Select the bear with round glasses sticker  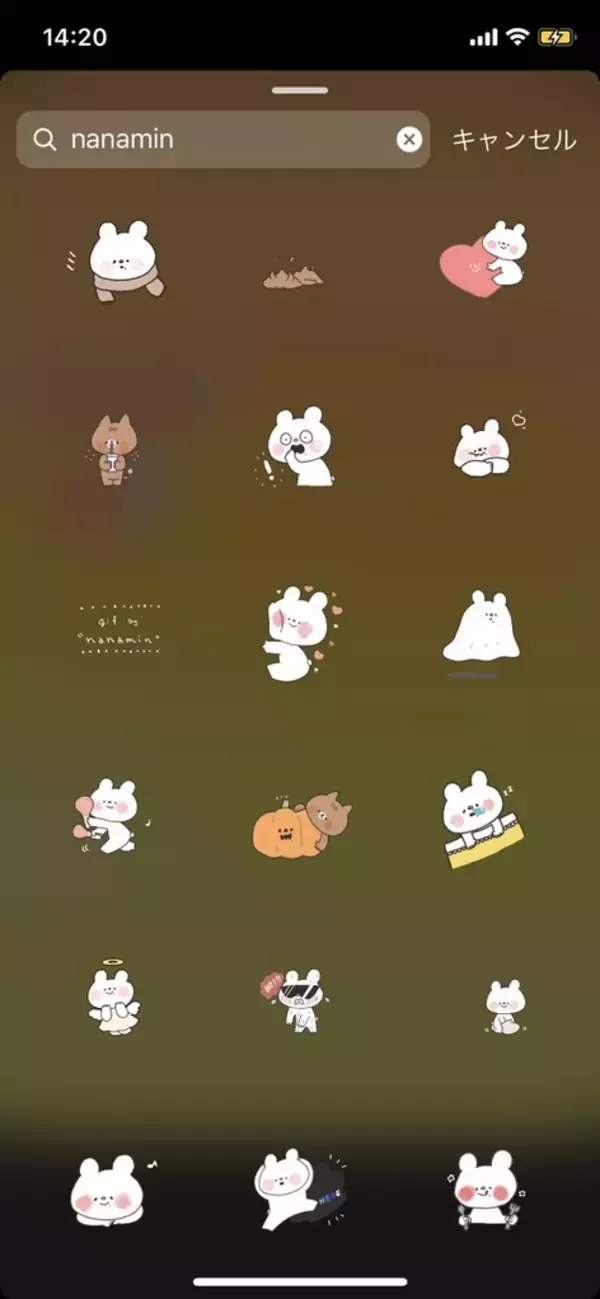click(x=296, y=447)
